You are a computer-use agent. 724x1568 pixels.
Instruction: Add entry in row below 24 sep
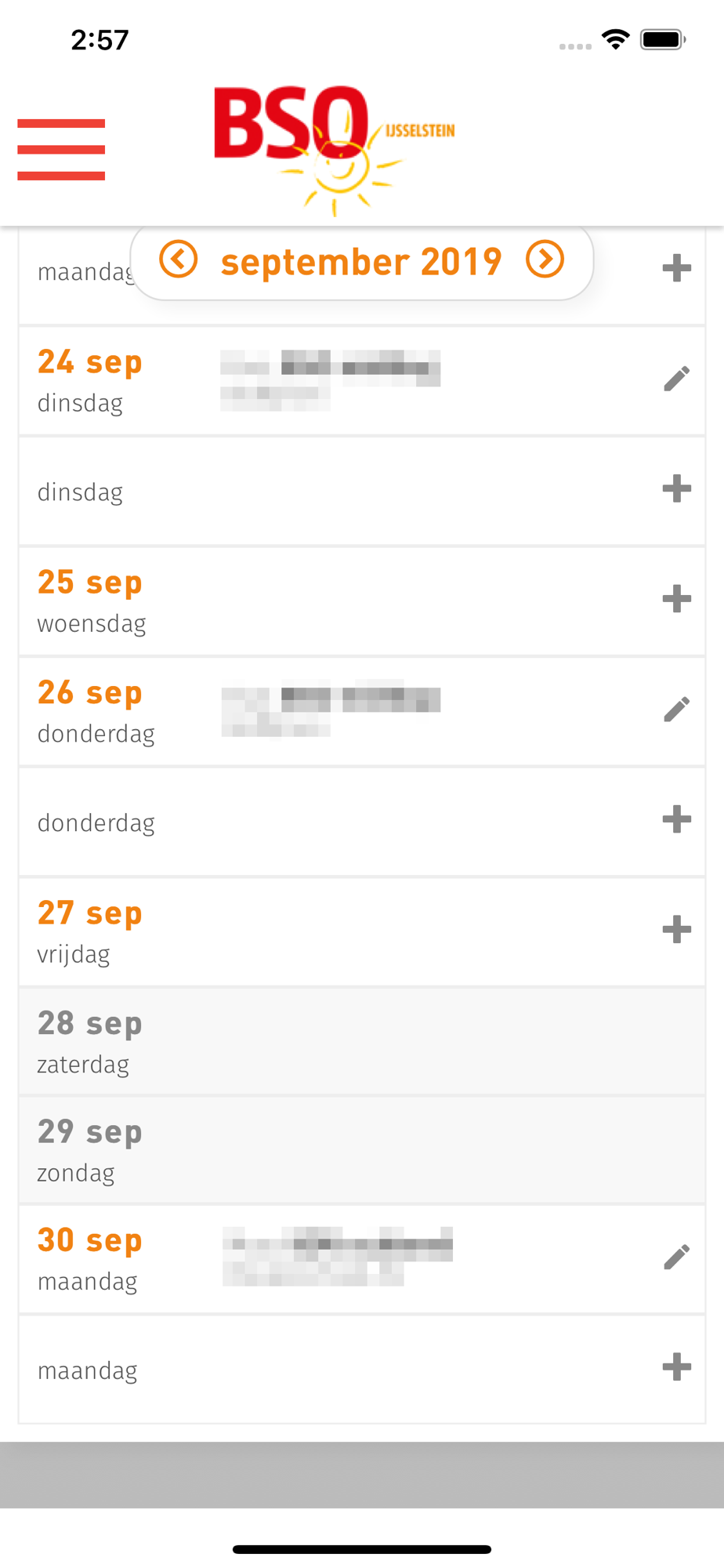[x=676, y=488]
